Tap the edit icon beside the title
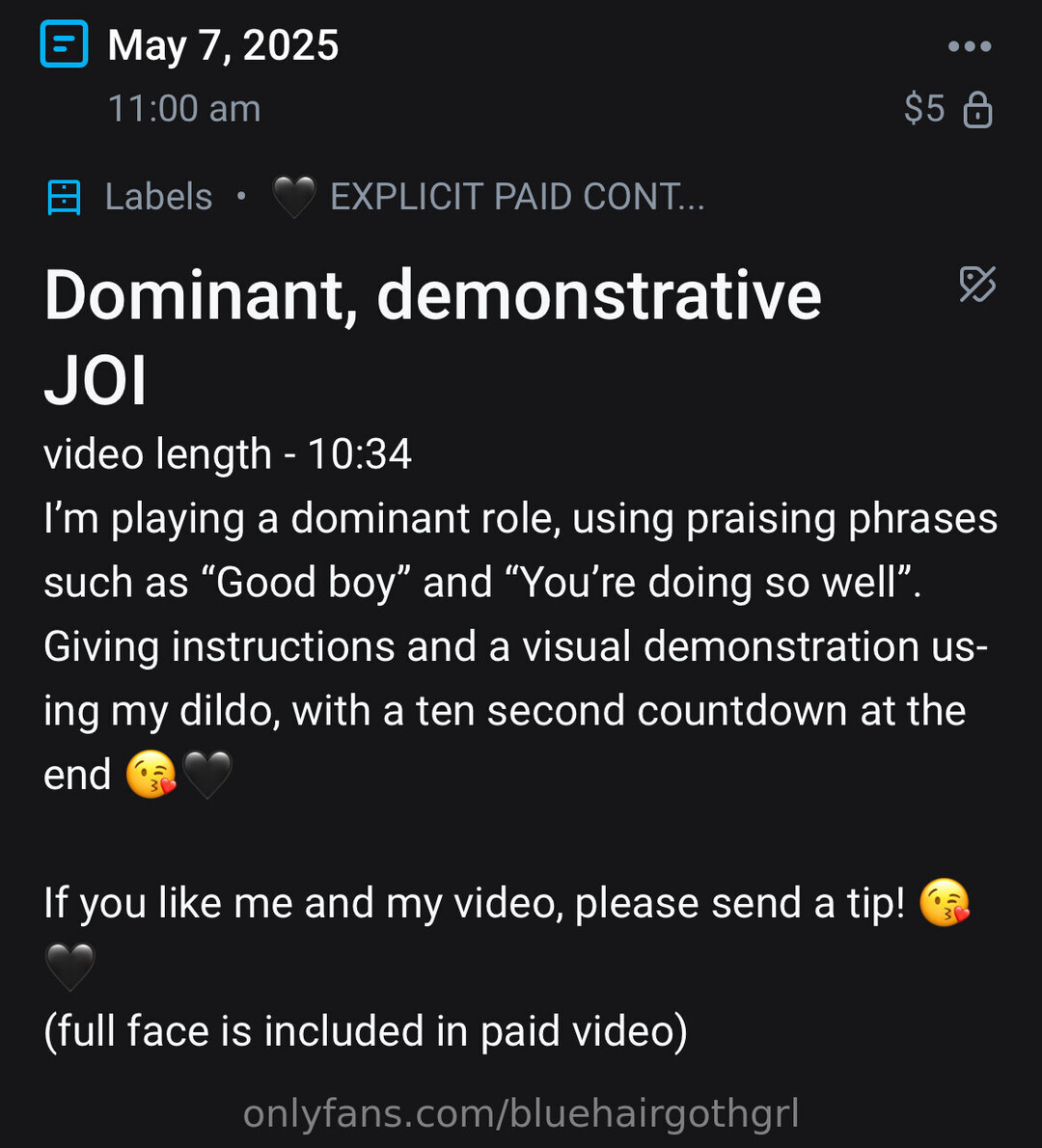Screen dimensions: 1042x1148 click(976, 285)
